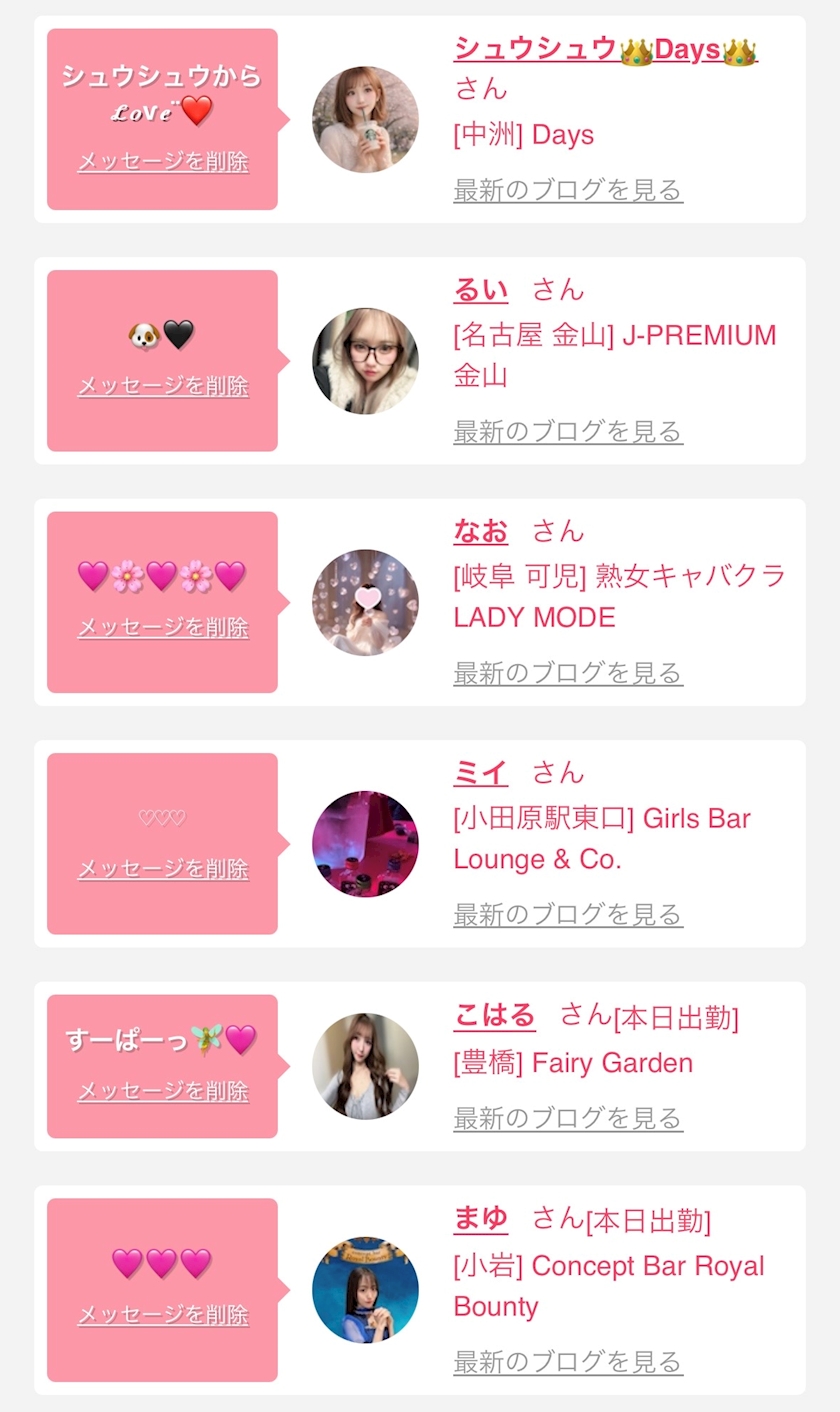The width and height of the screenshot is (840, 1412).
Task: Open なお profile name link
Action: tap(481, 531)
